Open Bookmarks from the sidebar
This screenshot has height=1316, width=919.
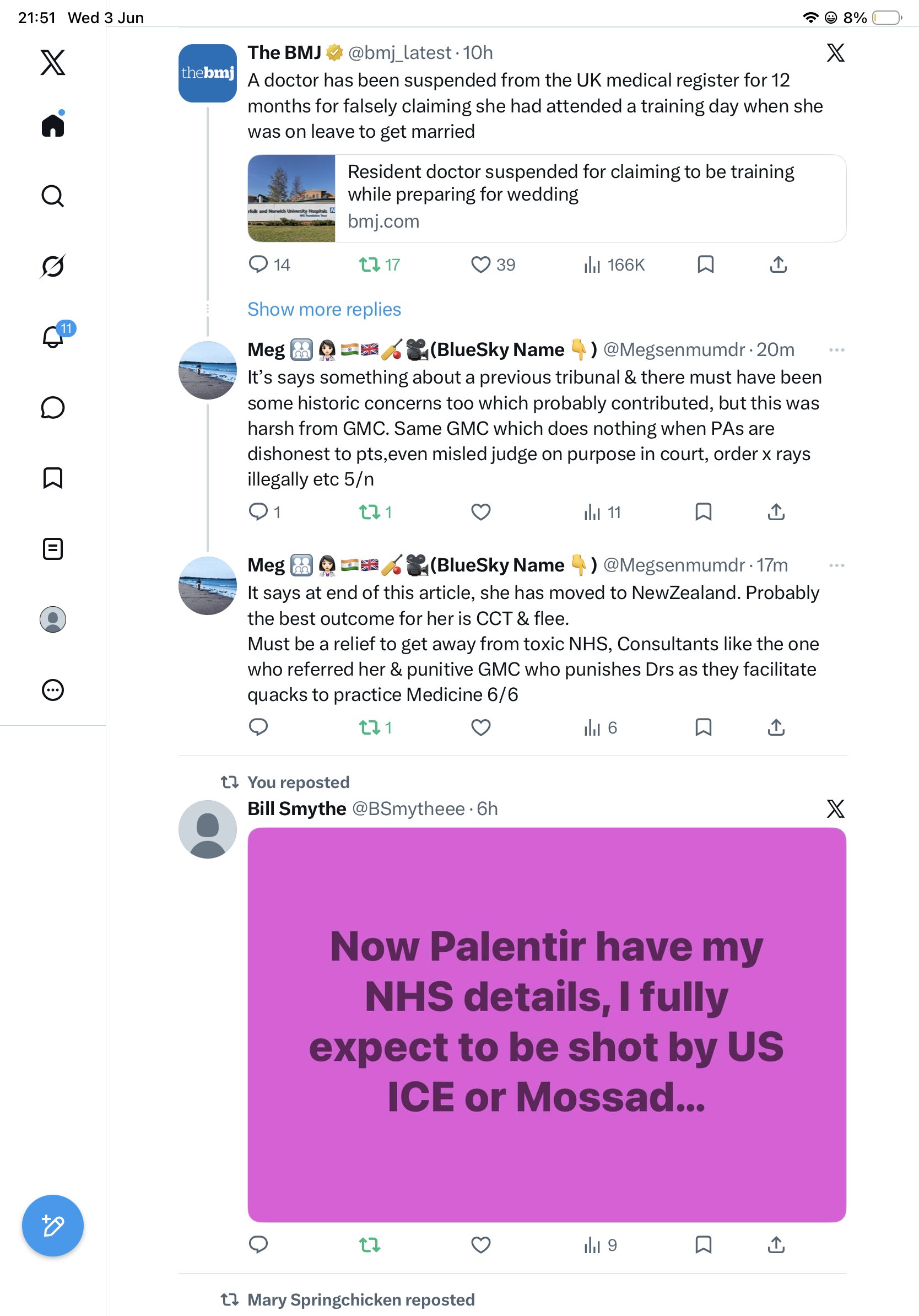coord(53,477)
